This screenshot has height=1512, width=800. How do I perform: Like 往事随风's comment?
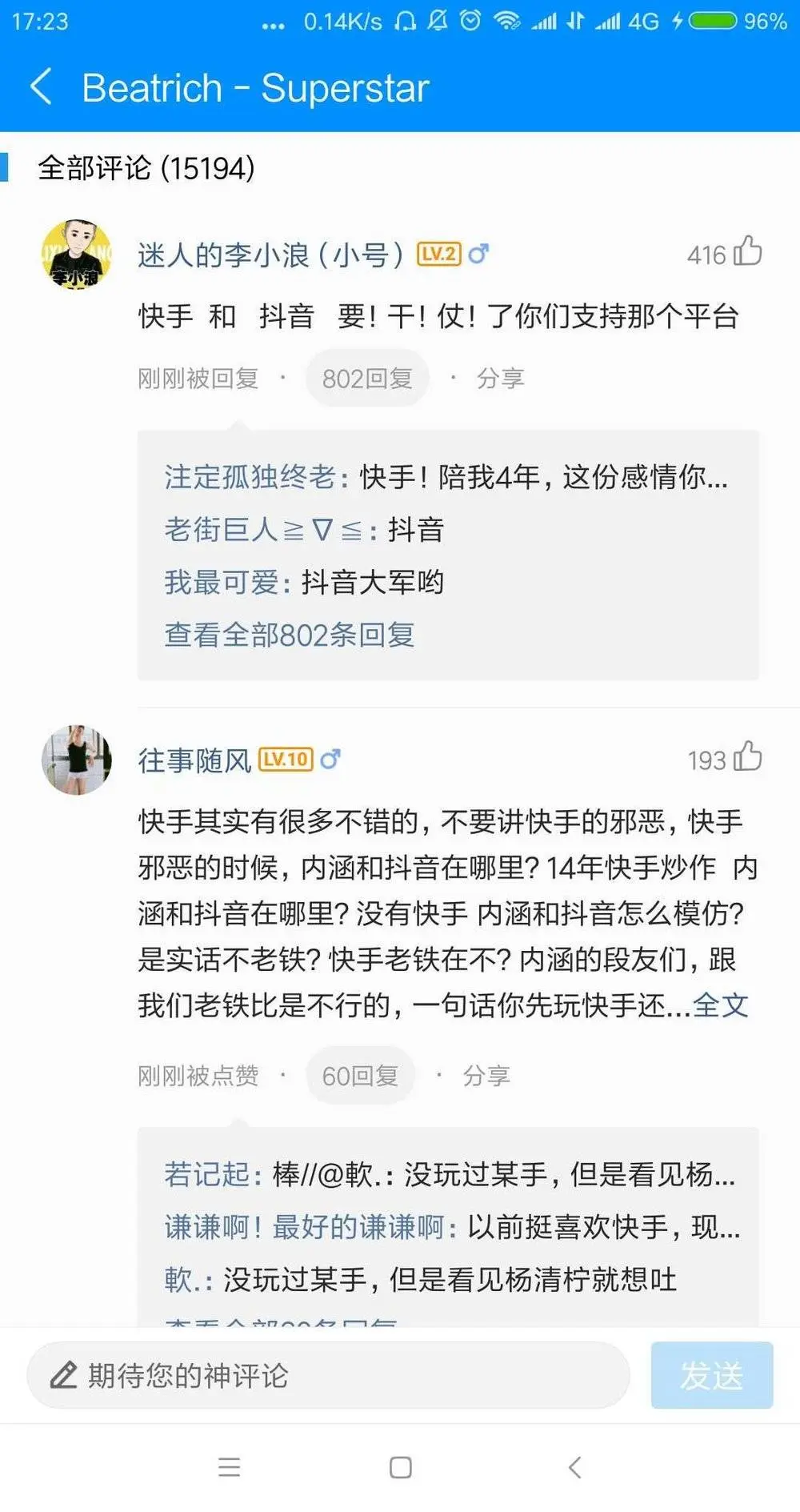coord(747,757)
